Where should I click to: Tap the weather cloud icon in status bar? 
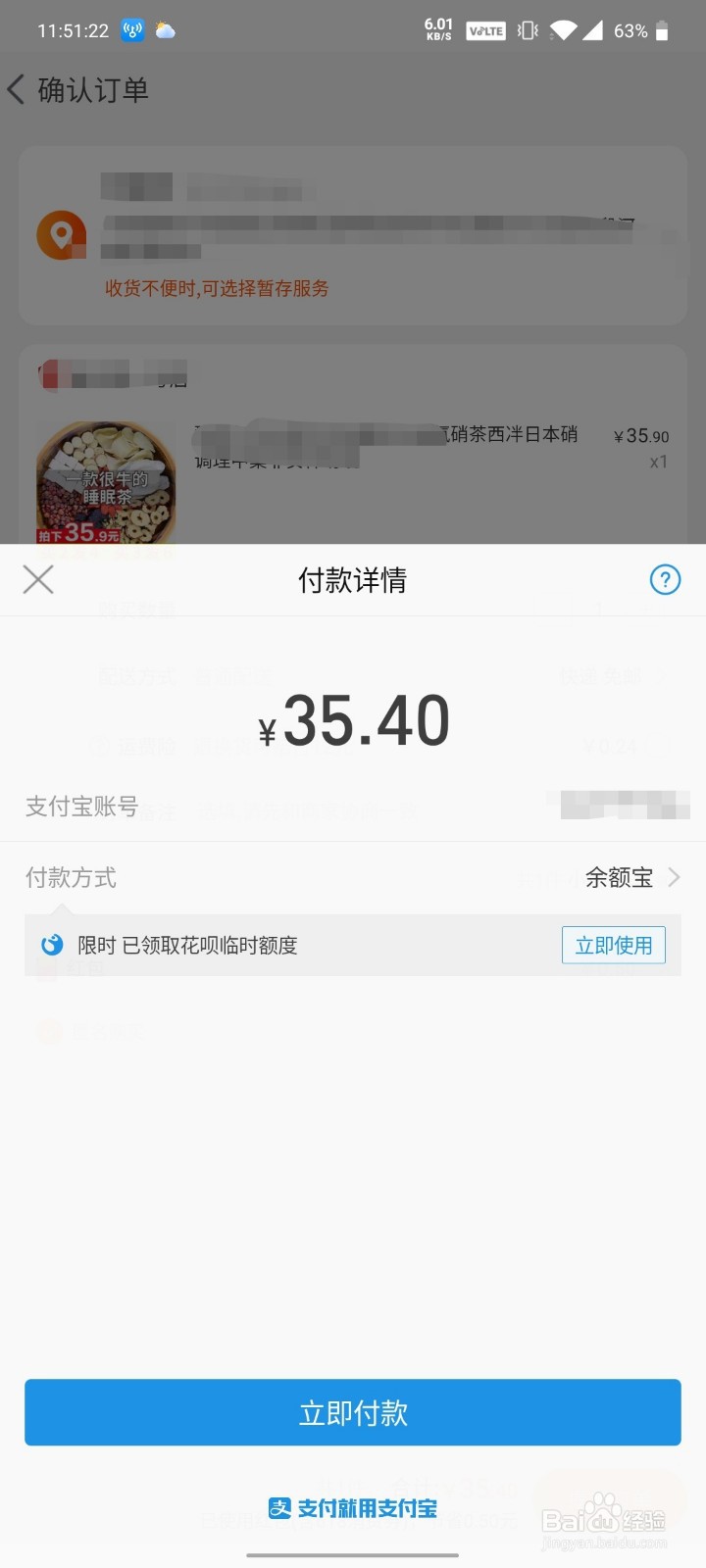[165, 29]
